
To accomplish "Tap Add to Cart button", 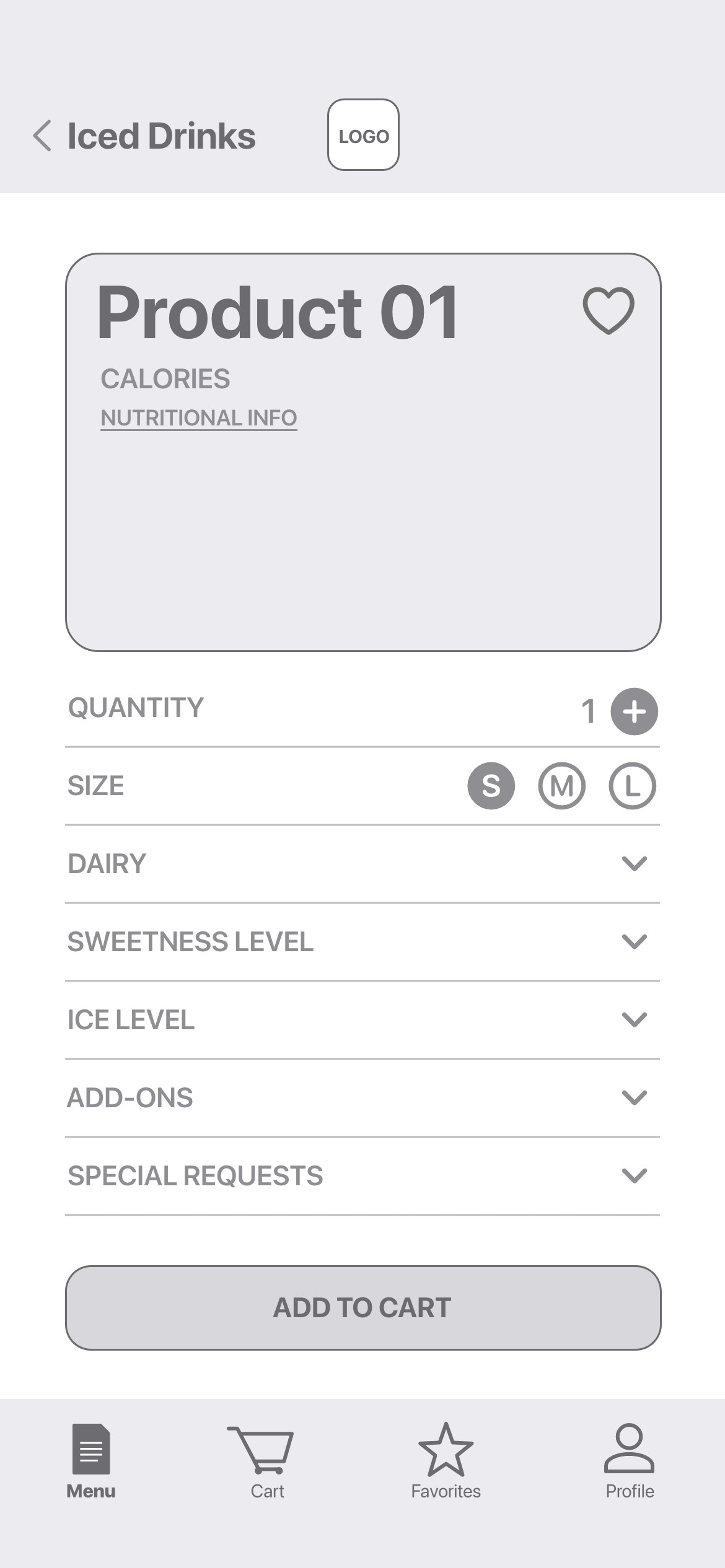I will (363, 1308).
